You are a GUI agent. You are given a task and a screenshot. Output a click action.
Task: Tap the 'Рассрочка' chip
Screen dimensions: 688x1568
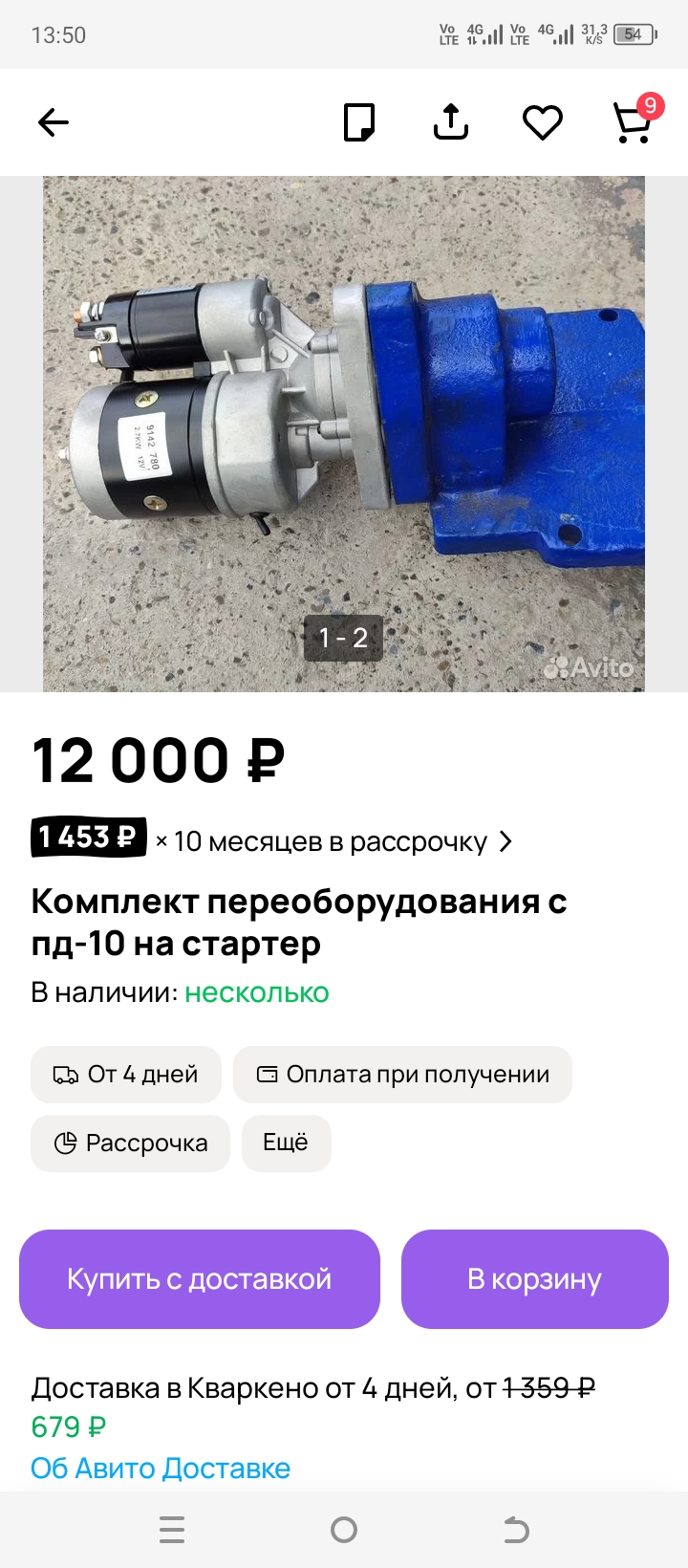click(131, 1143)
